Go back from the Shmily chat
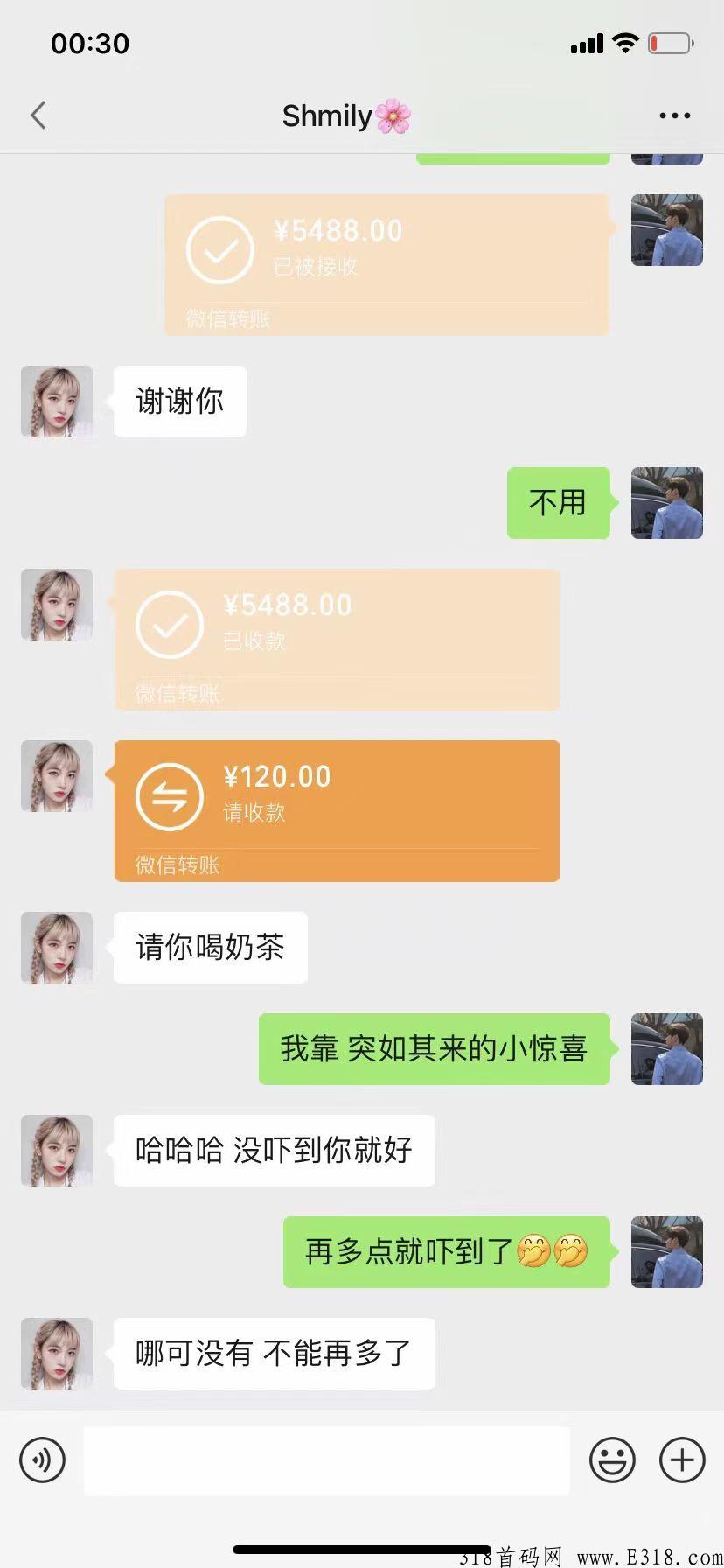Screen dimensions: 724x1568 [x=38, y=115]
